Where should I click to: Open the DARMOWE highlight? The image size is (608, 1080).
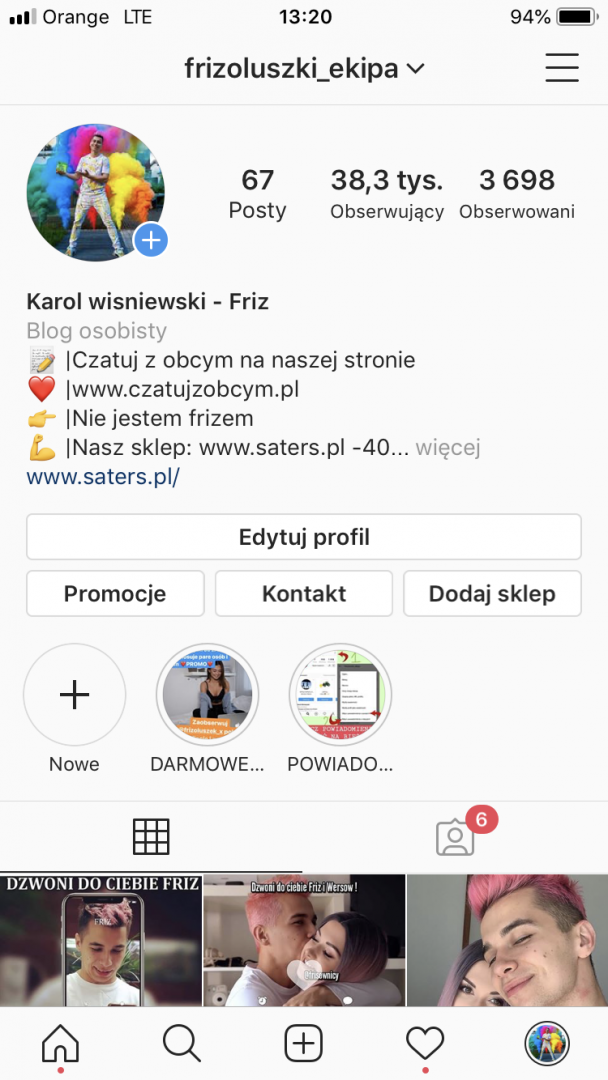coord(208,695)
